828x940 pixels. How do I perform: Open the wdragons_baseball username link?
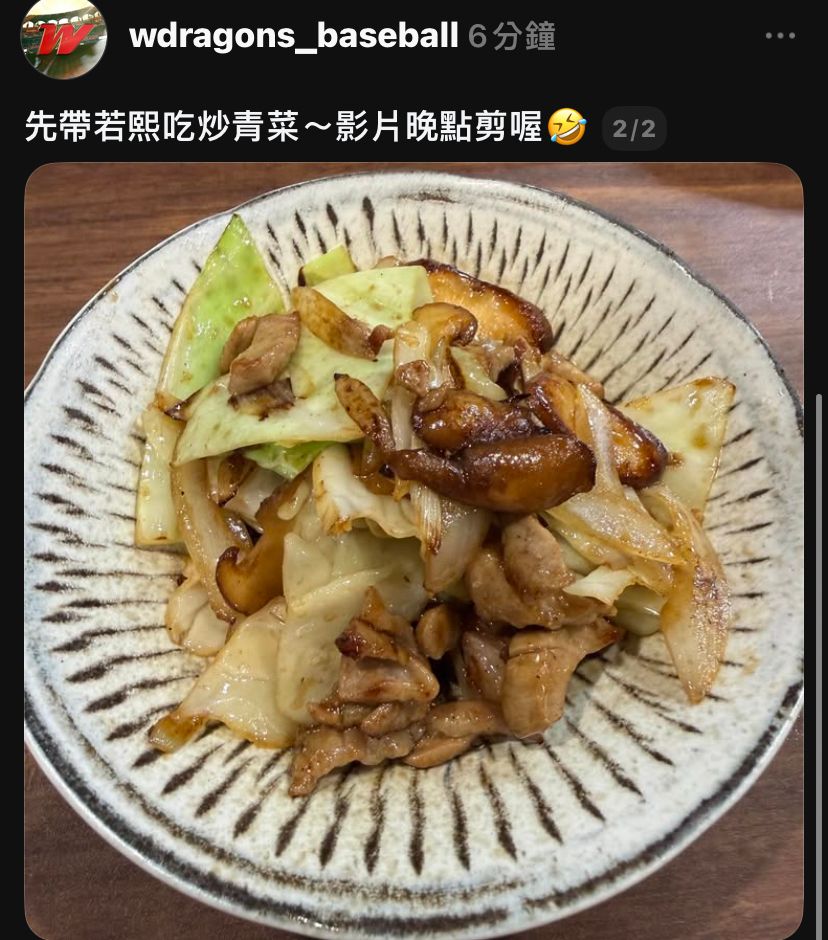point(293,37)
